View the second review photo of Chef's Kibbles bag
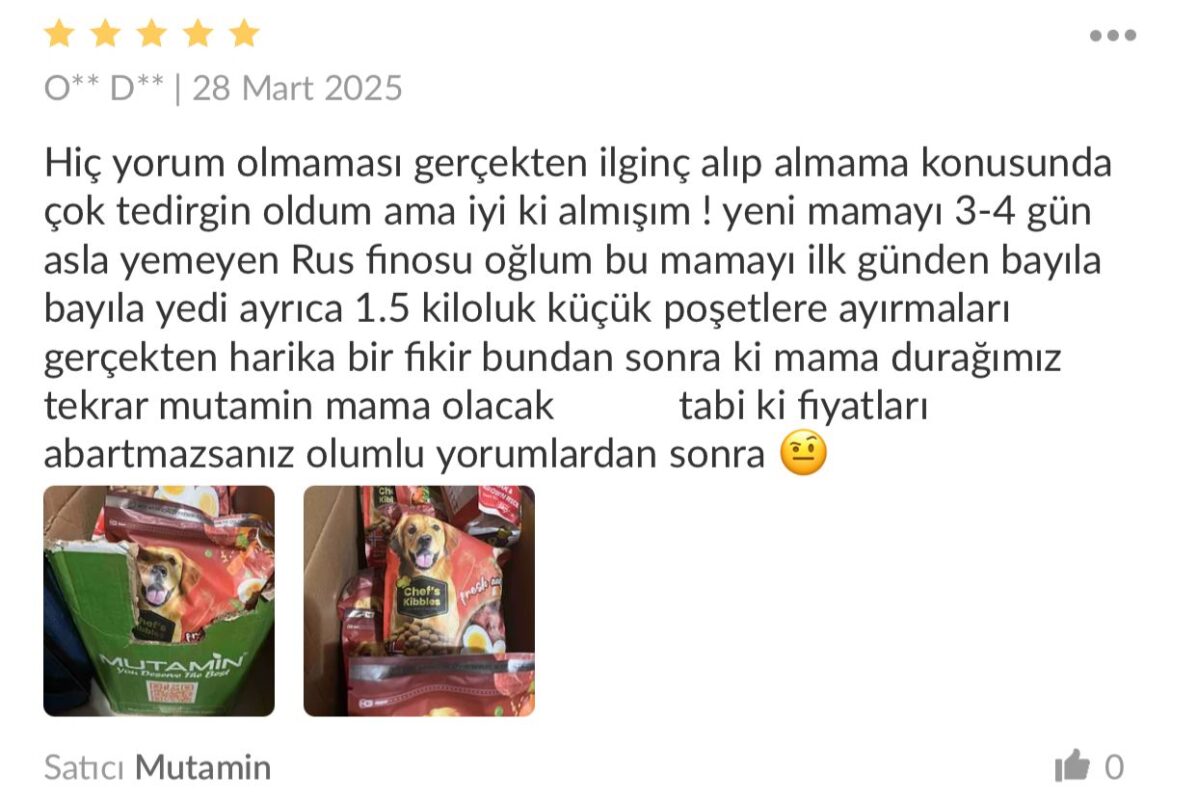The image size is (1197, 800). pyautogui.click(x=419, y=601)
